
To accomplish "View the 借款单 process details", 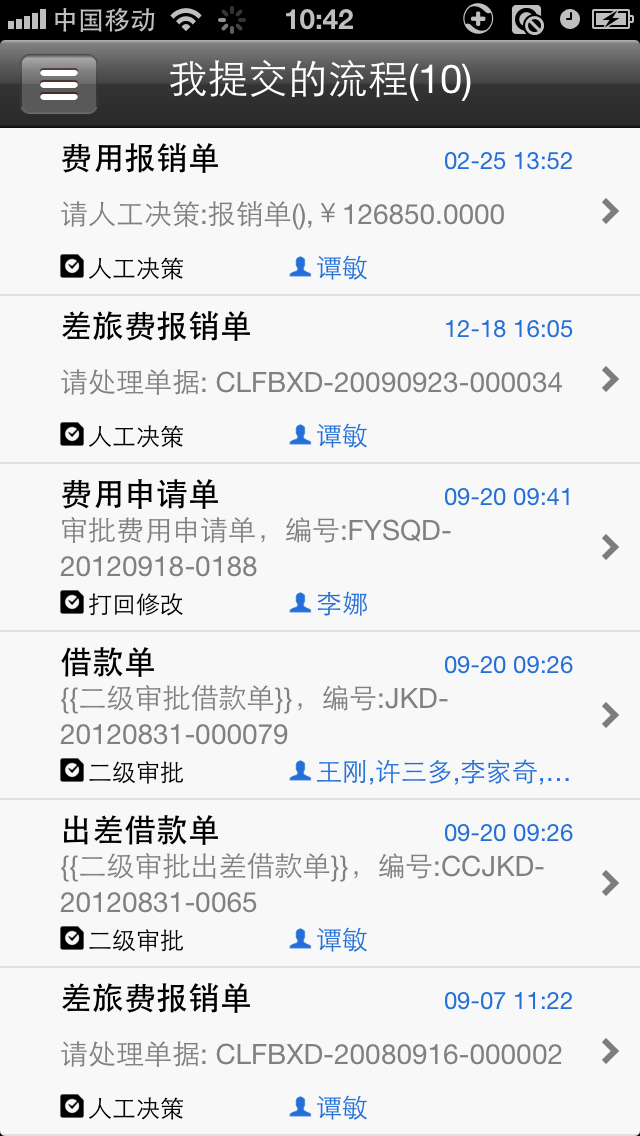I will tap(320, 716).
